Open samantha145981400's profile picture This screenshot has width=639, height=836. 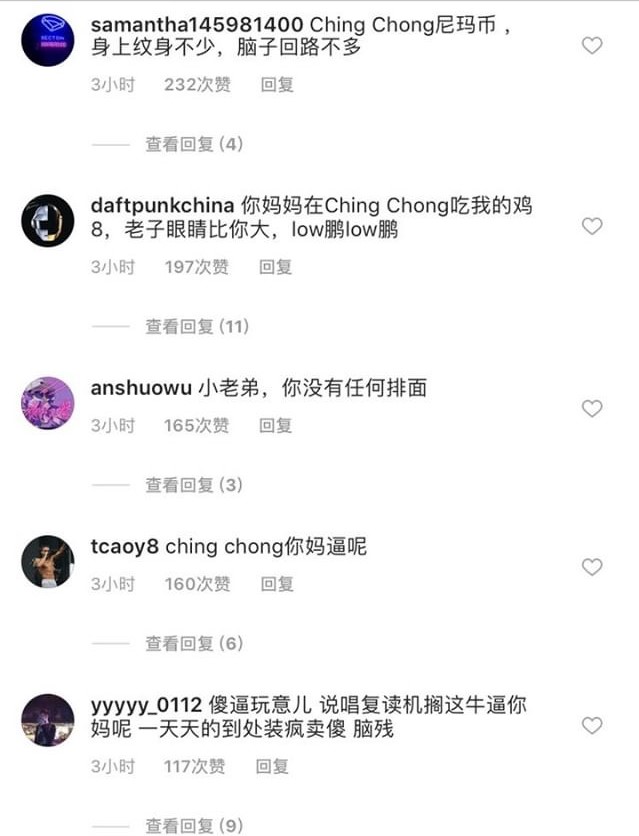47,40
